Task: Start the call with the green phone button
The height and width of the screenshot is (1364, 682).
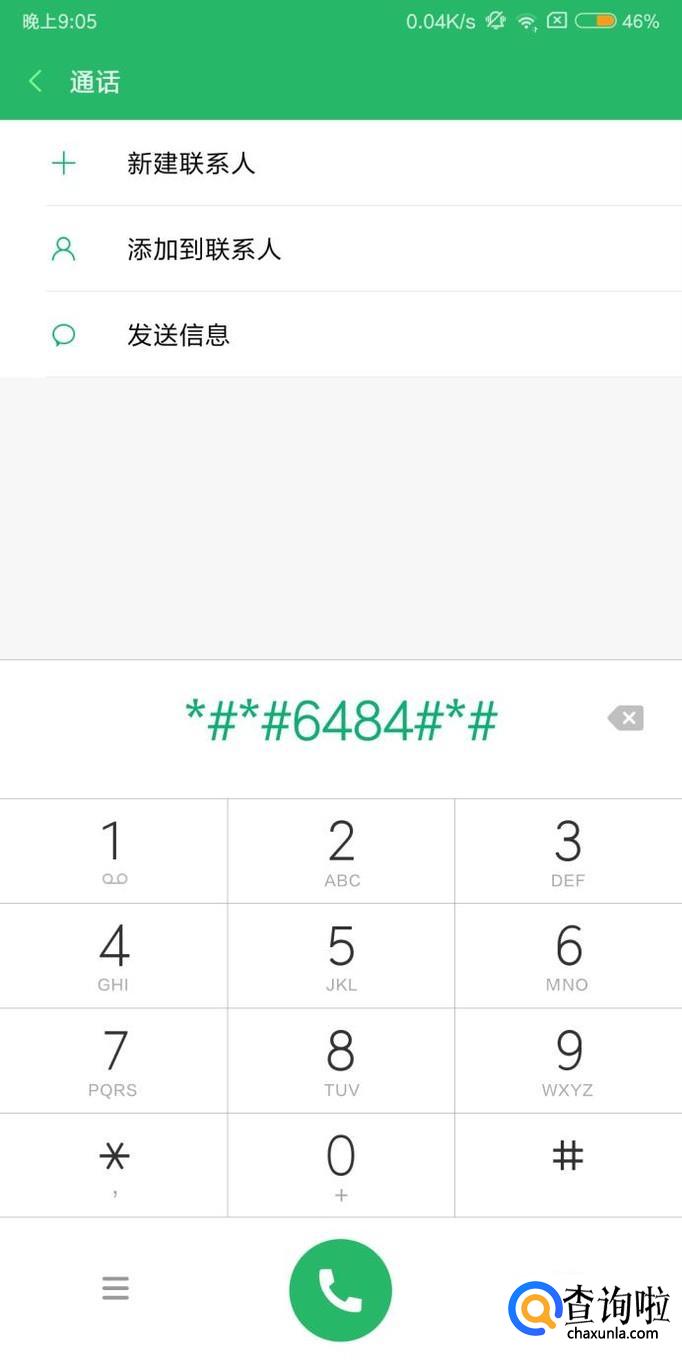Action: pyautogui.click(x=340, y=1290)
